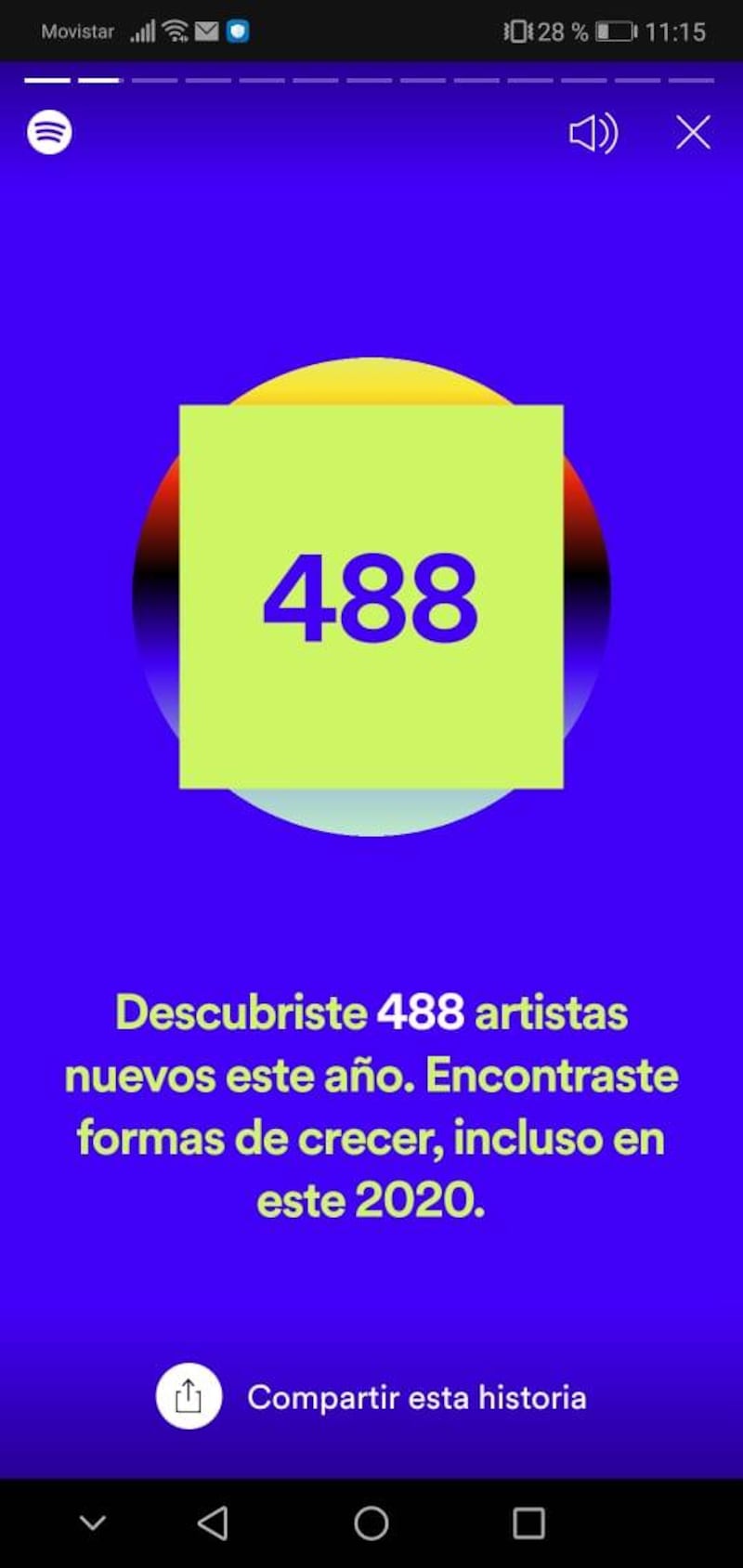Hide the navigation bar with the down chevron
The height and width of the screenshot is (1568, 743).
click(93, 1522)
